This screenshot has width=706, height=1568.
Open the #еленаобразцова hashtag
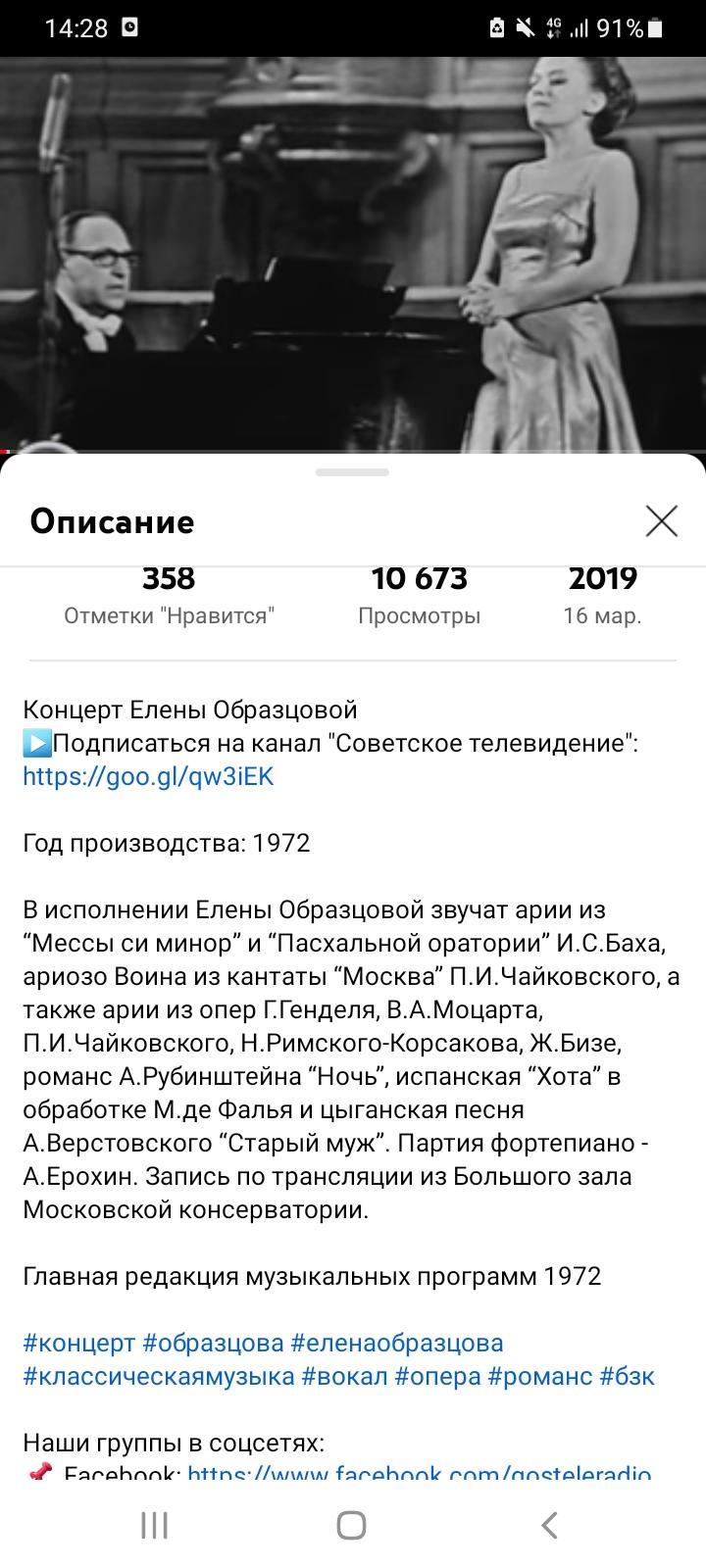[x=397, y=1343]
